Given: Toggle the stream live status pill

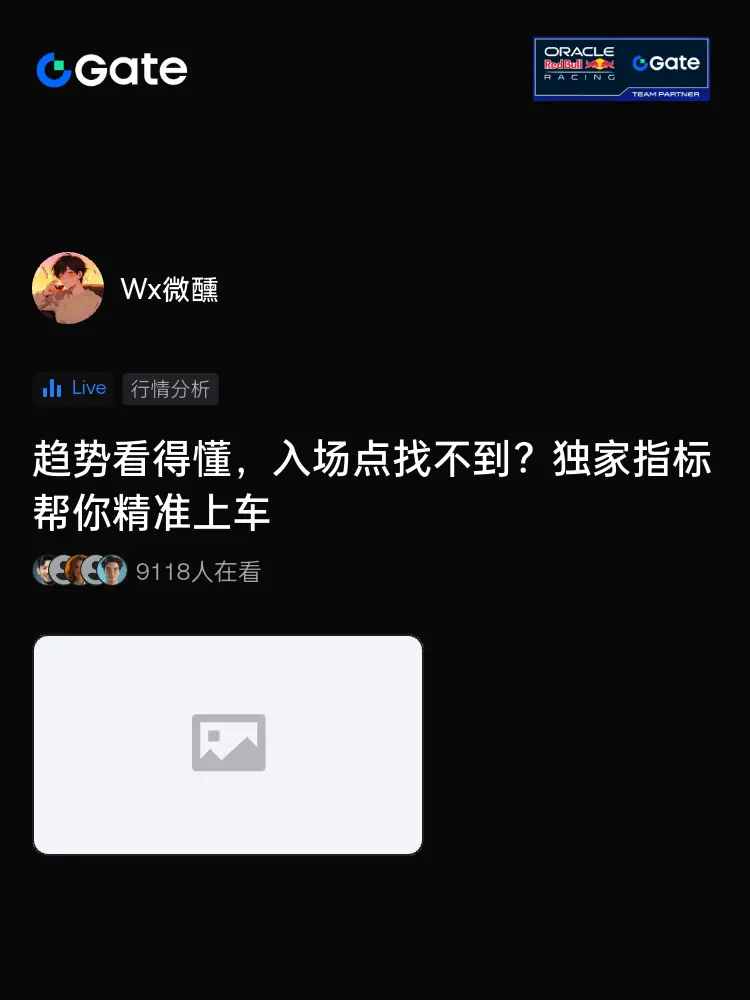Looking at the screenshot, I should pos(73,388).
